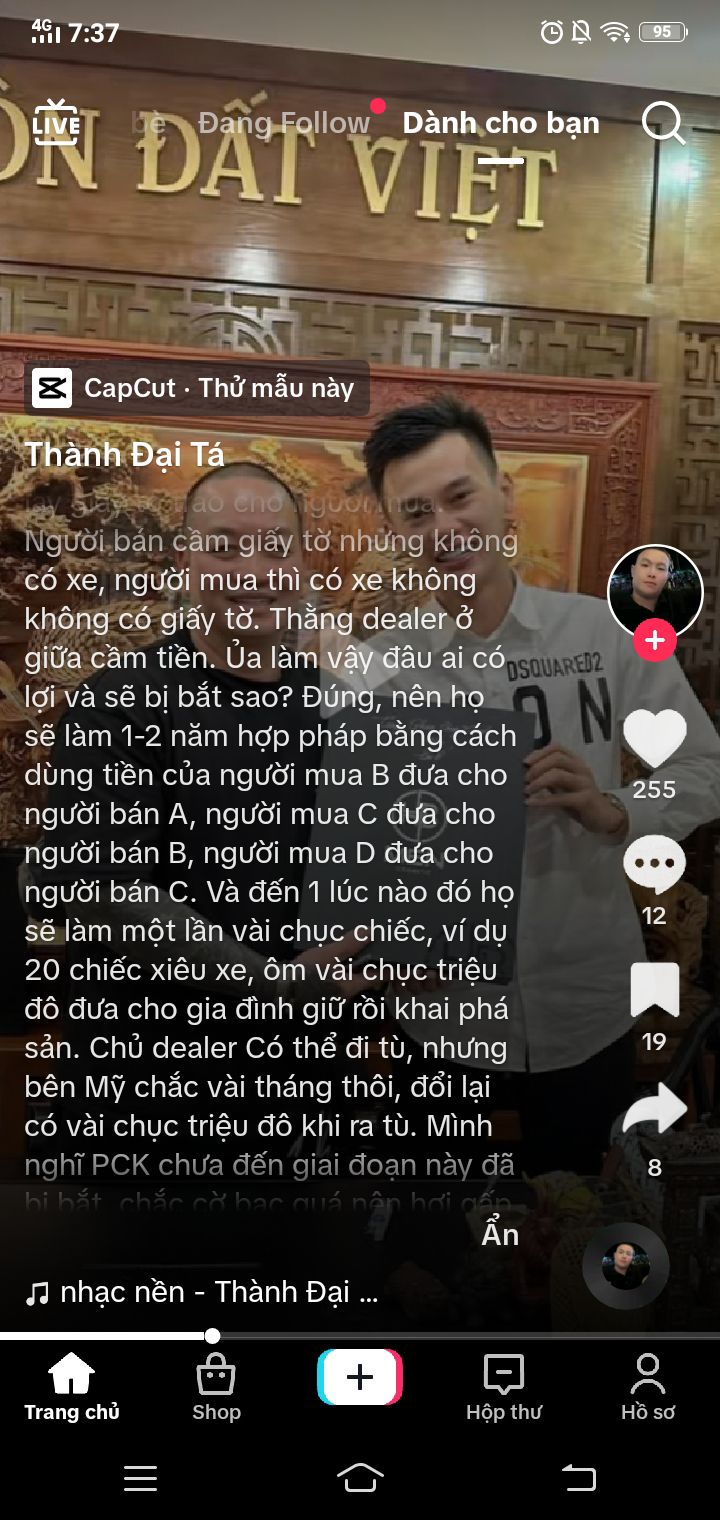The image size is (720, 1520).
Task: Bookmark this video
Action: 655,992
